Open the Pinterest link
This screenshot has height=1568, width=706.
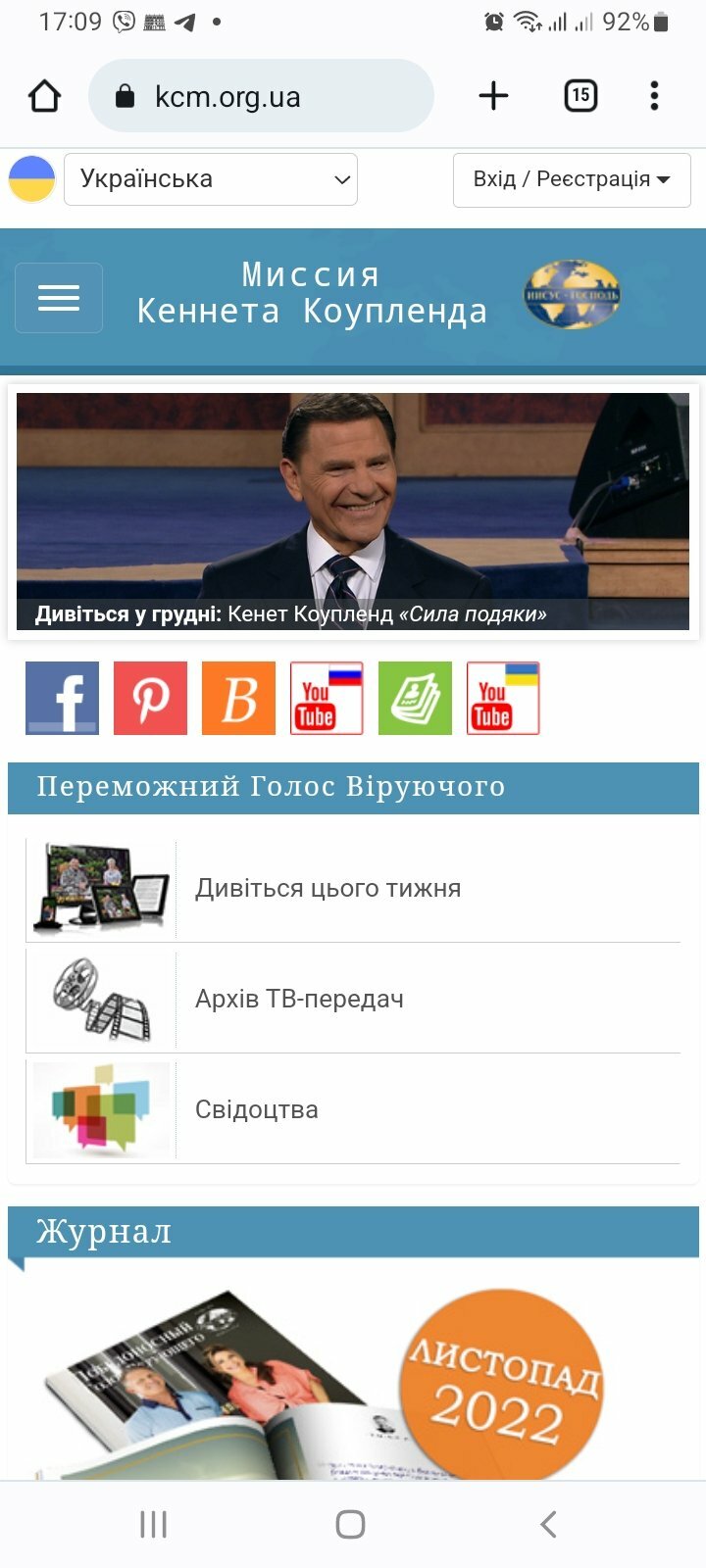tap(150, 699)
